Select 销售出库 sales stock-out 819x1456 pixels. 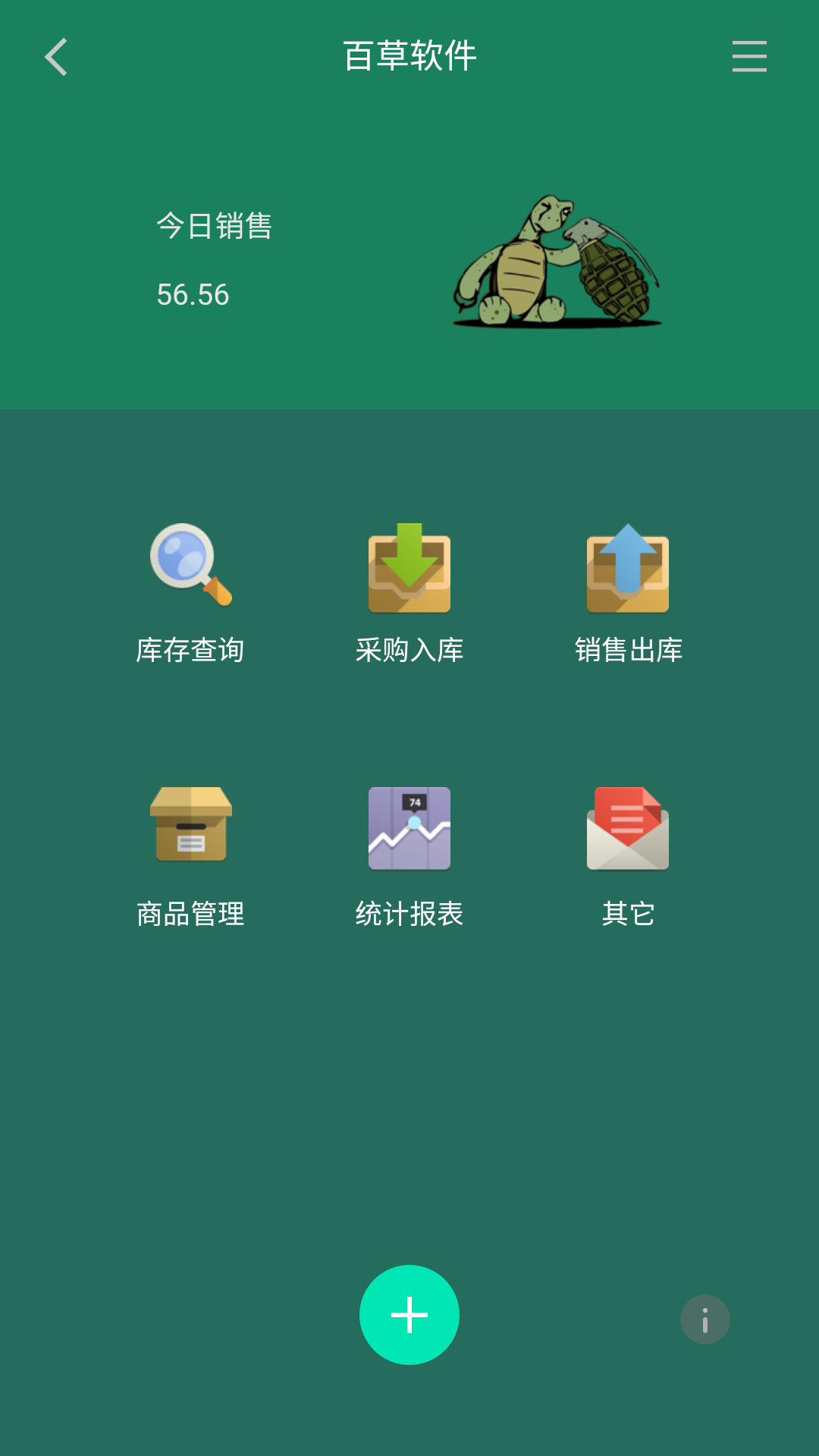pyautogui.click(x=628, y=593)
